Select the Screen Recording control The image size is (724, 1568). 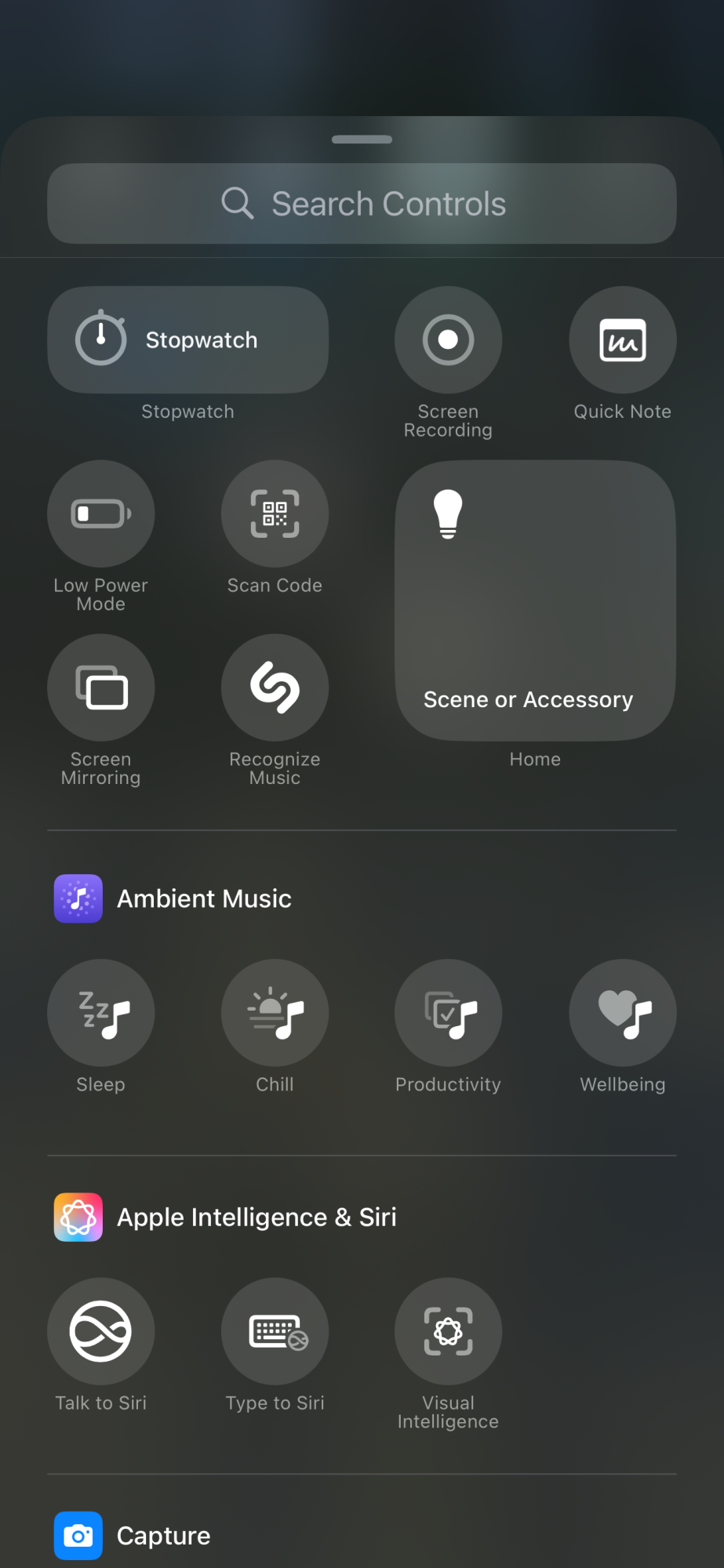pyautogui.click(x=448, y=339)
